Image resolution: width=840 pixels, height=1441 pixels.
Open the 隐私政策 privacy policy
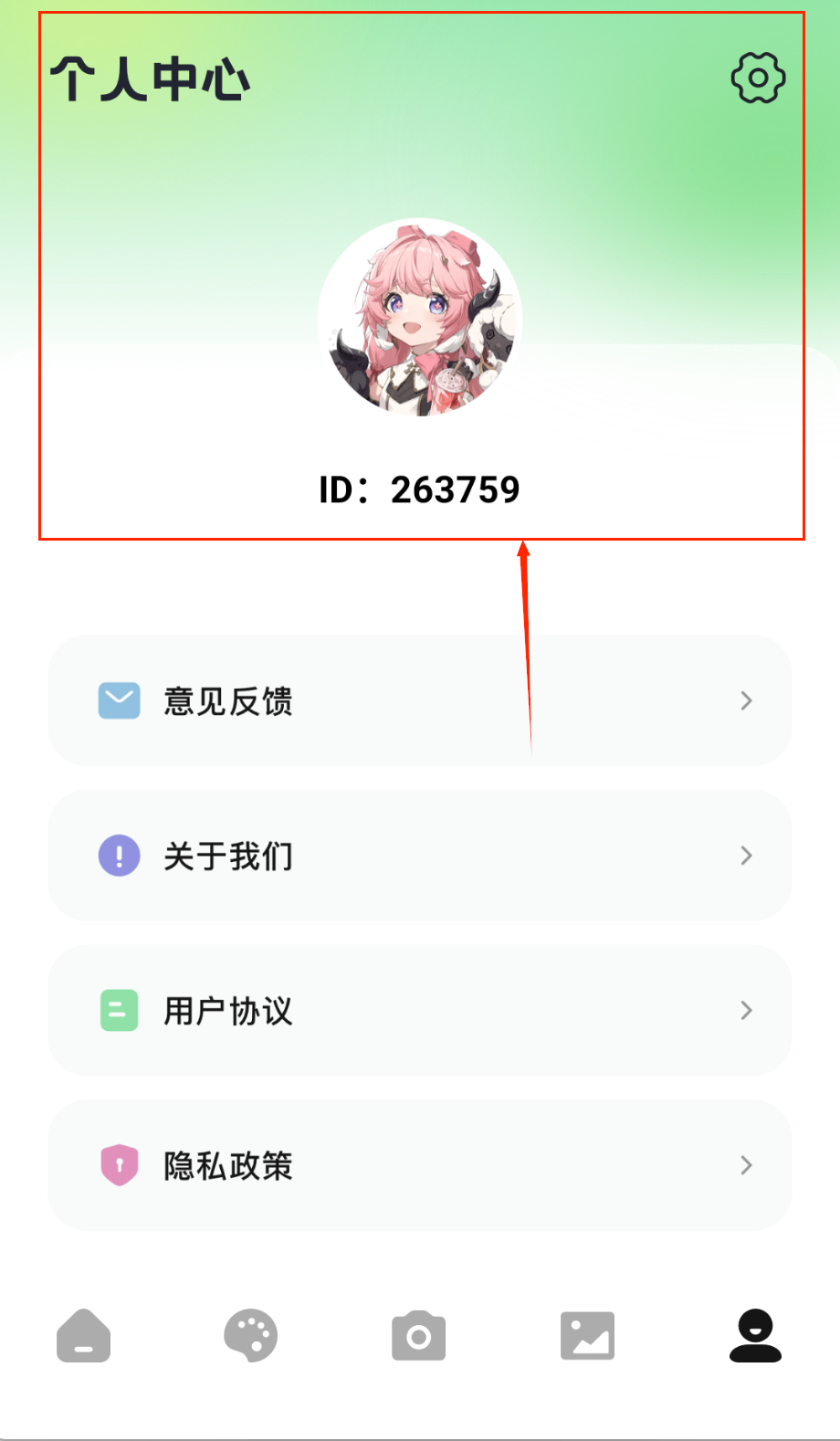(419, 1165)
